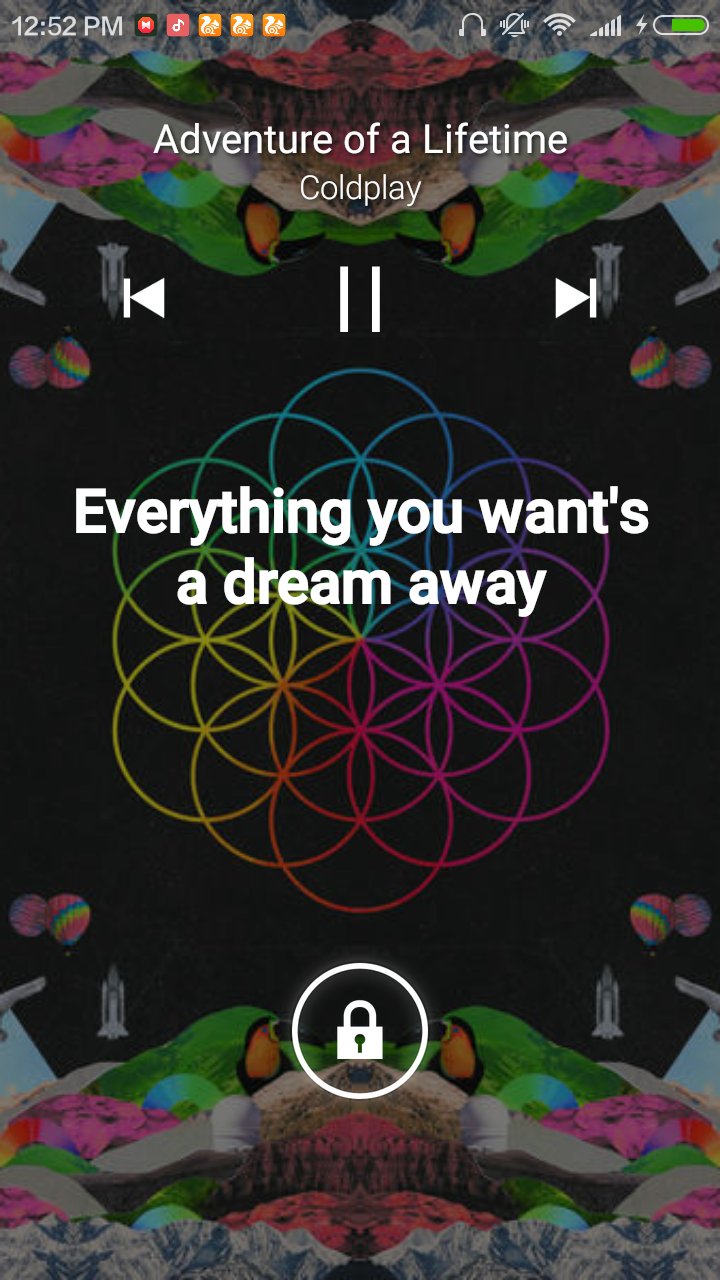Screen dimensions: 720x1280
Task: Skip back to the previous track
Action: click(144, 298)
